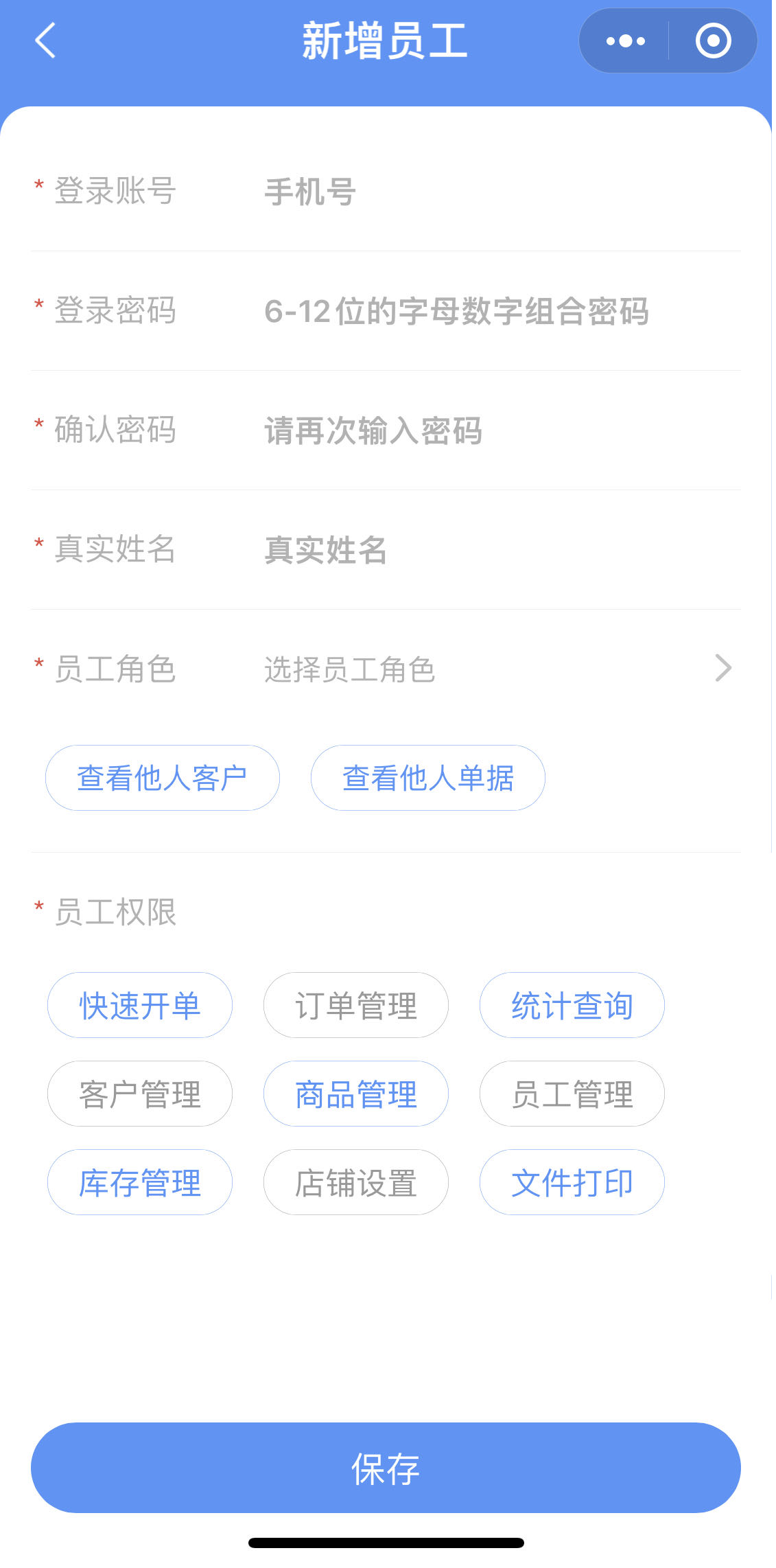Viewport: 776px width, 1568px height.
Task: Open the mini program more options menu
Action: (625, 41)
